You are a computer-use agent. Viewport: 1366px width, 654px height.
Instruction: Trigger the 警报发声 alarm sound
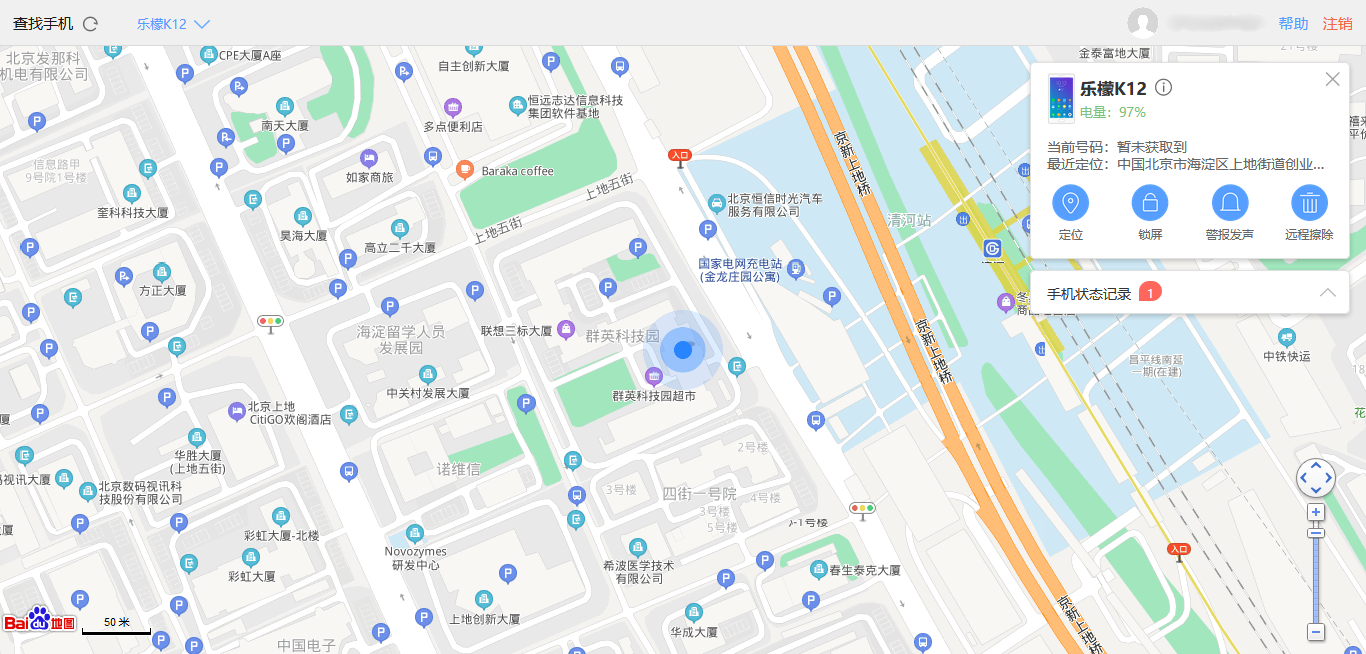(1230, 204)
